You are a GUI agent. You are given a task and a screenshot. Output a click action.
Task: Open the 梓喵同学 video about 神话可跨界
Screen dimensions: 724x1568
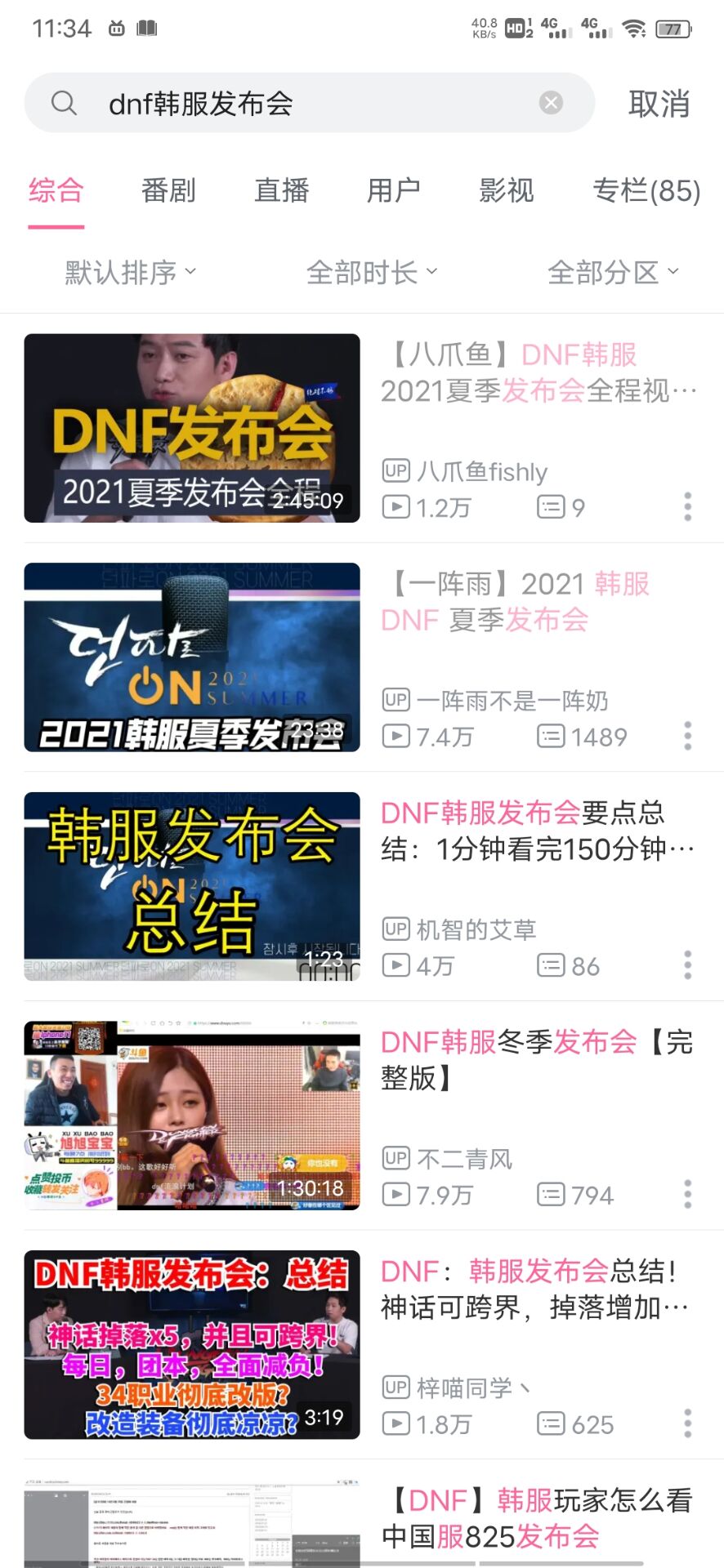coord(192,1344)
